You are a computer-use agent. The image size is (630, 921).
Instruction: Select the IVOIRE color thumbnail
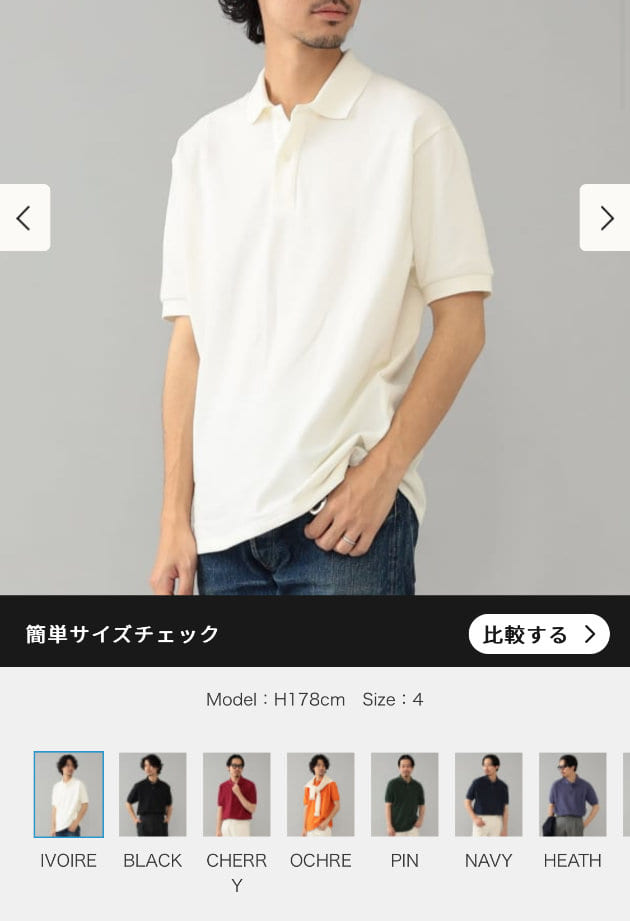coord(69,794)
